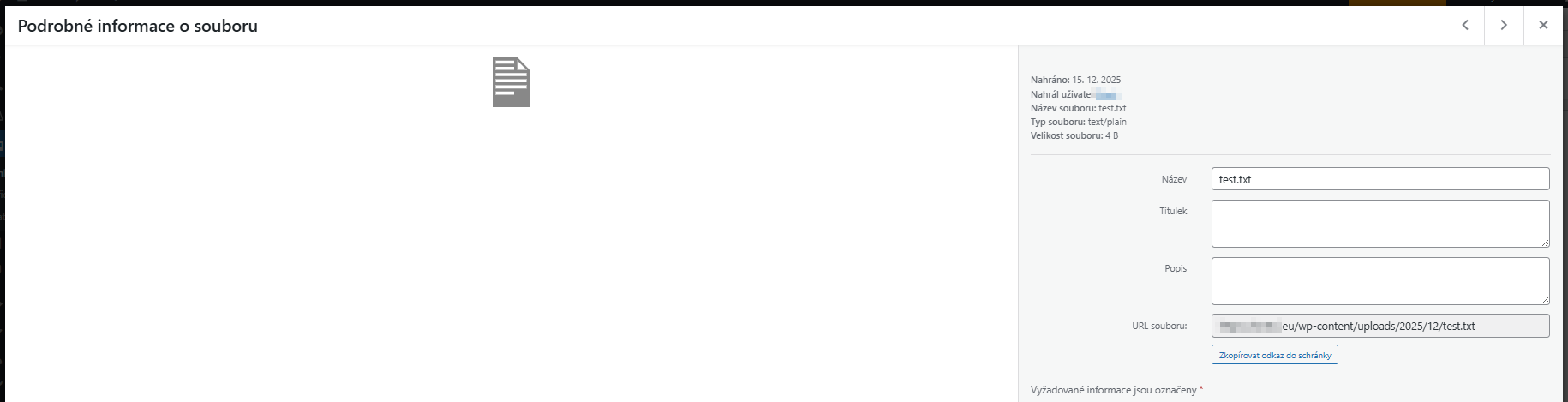1568x402 pixels.
Task: Tap Zkopírovat odkaz do schránky button
Action: (1274, 355)
